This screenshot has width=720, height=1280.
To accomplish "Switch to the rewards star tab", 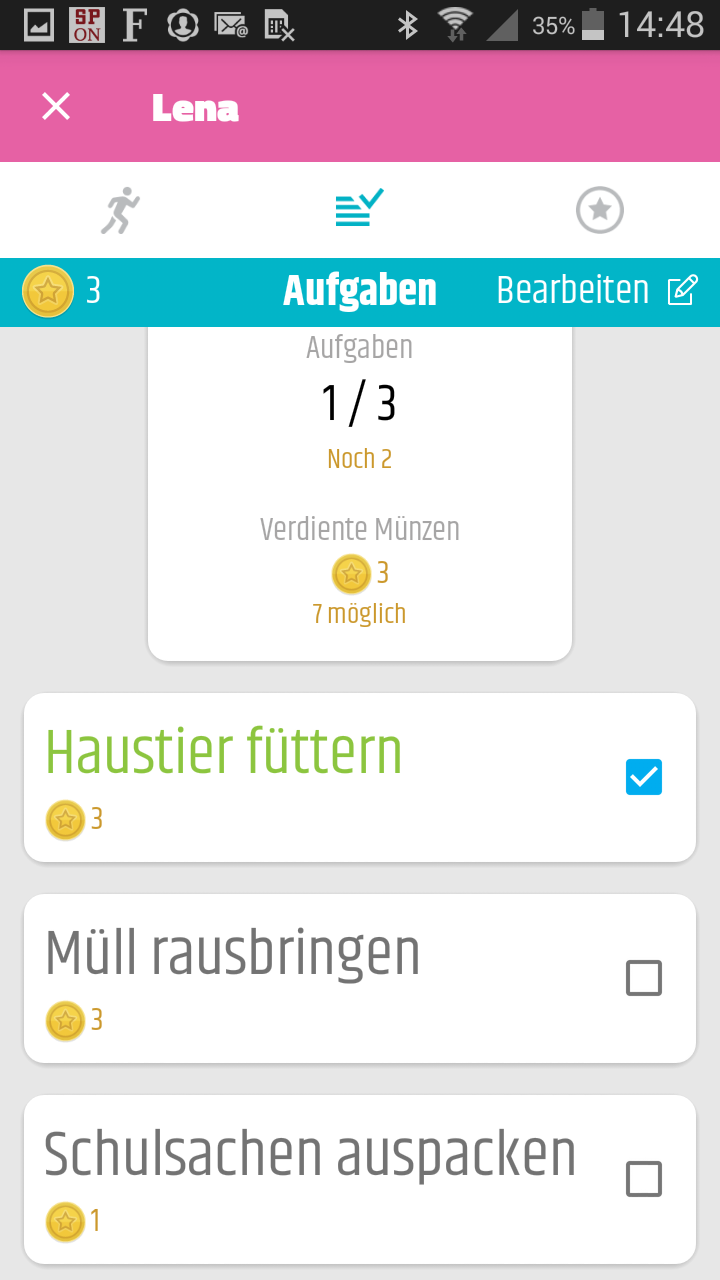I will coord(599,210).
